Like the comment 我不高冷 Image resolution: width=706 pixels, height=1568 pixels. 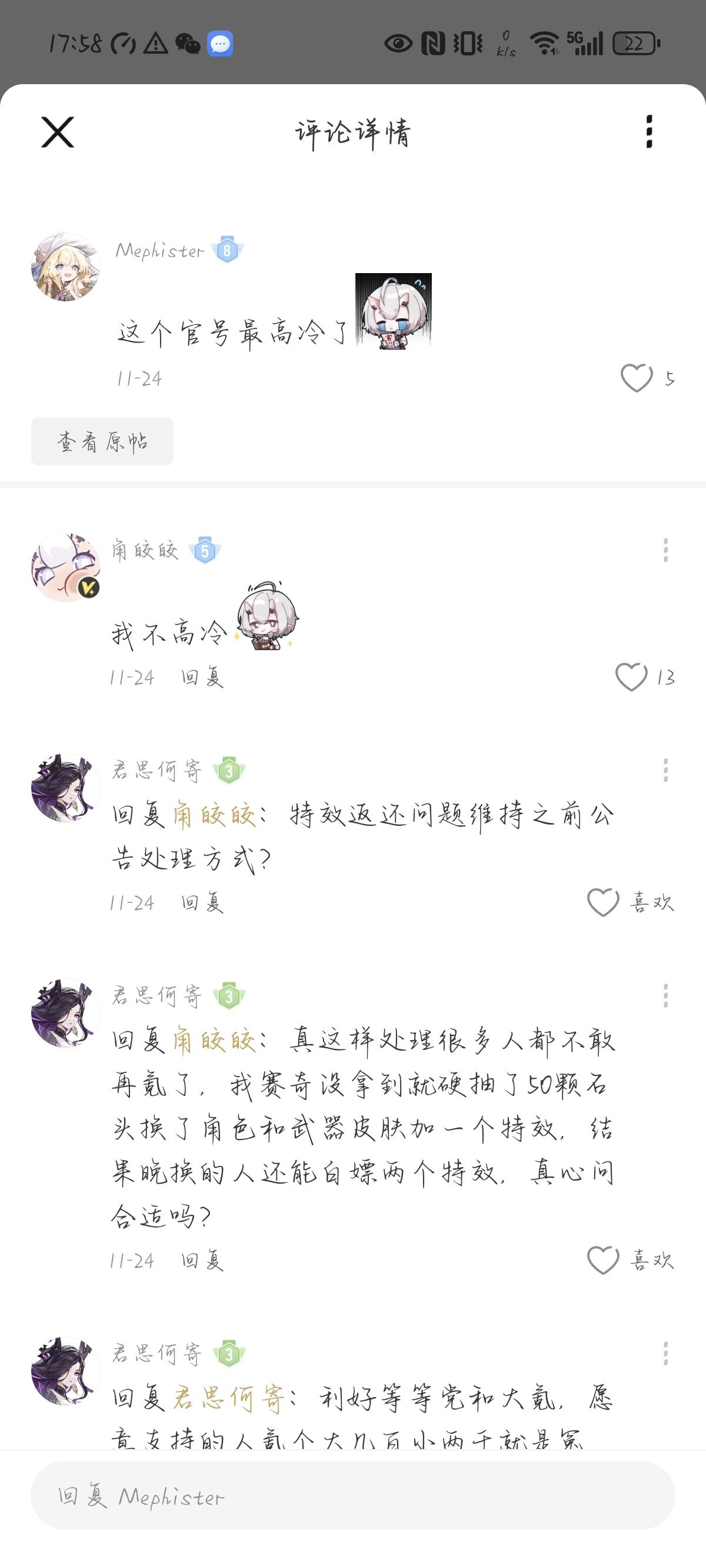[632, 677]
